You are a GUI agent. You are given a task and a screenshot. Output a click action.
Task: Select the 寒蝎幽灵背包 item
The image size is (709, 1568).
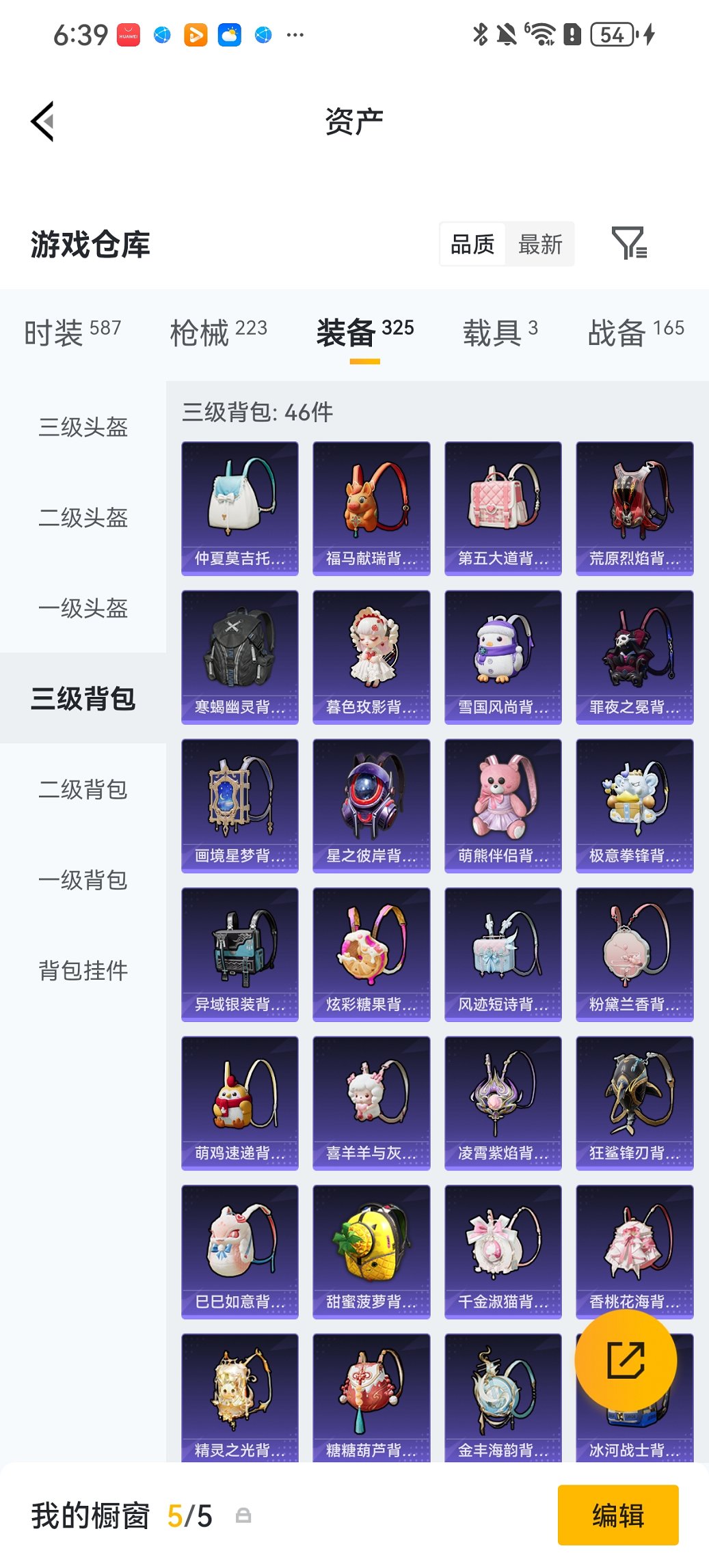239,656
